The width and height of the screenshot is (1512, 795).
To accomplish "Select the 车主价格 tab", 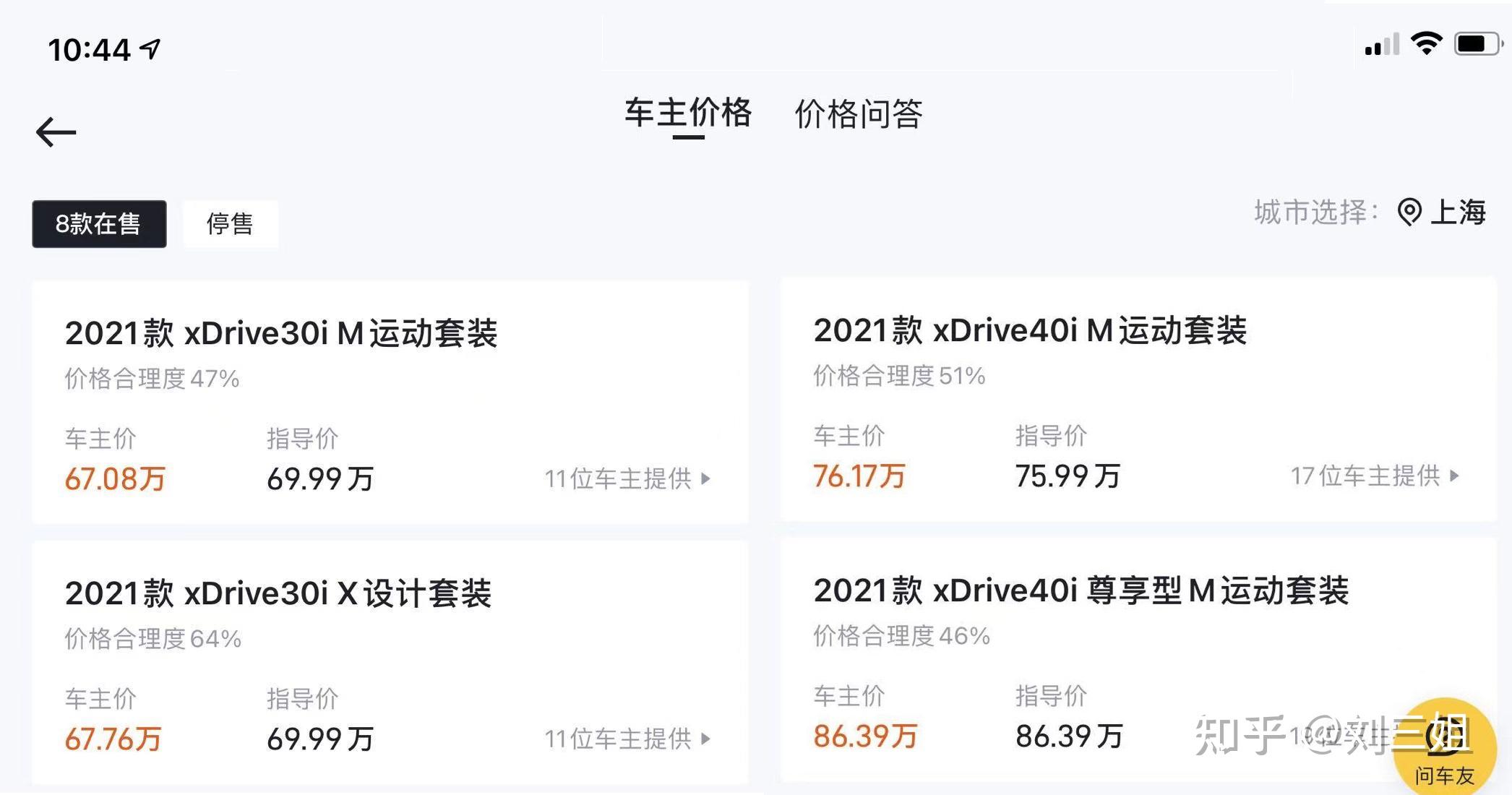I will [687, 113].
